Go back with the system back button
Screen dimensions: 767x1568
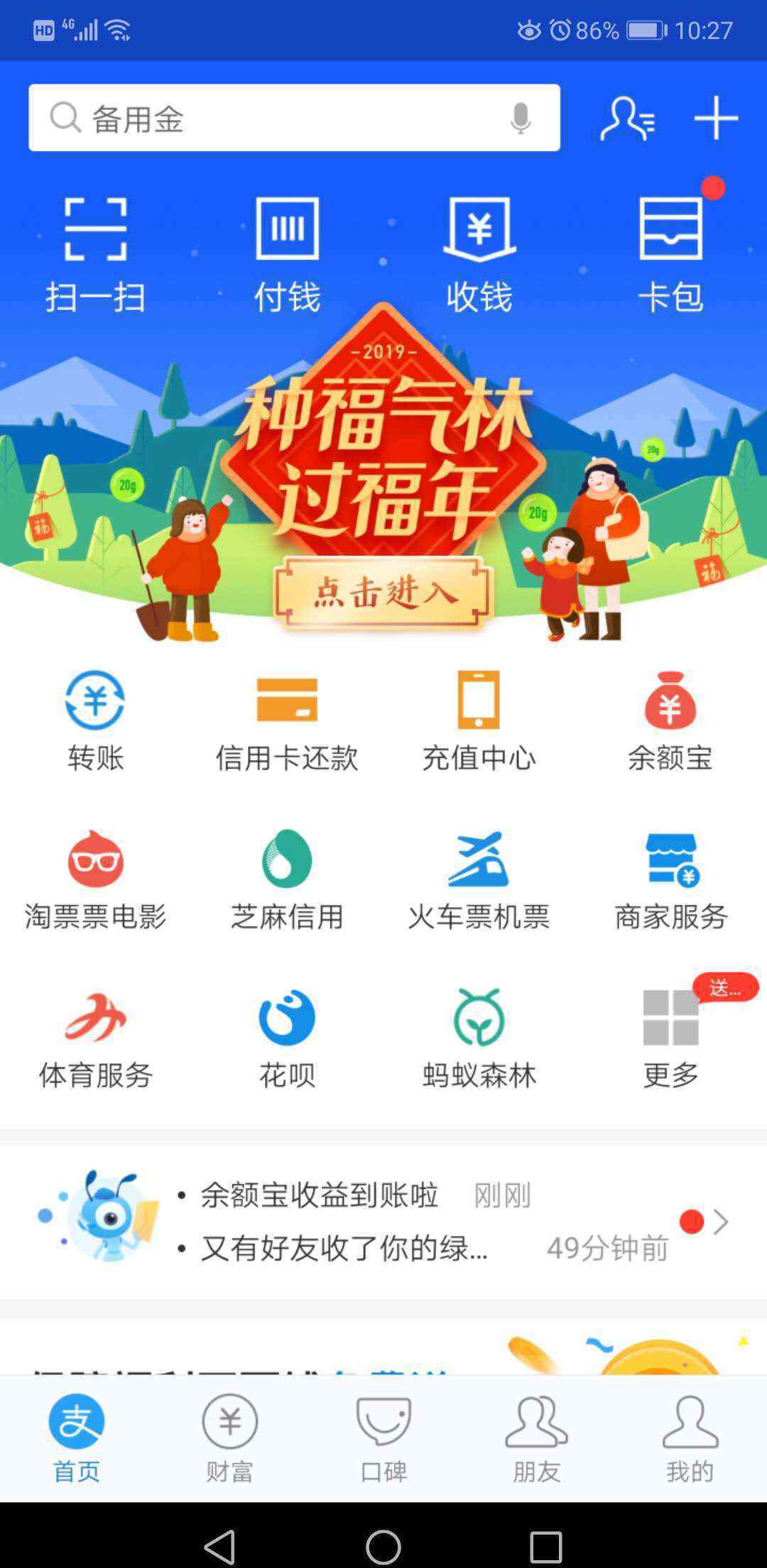[x=219, y=1547]
